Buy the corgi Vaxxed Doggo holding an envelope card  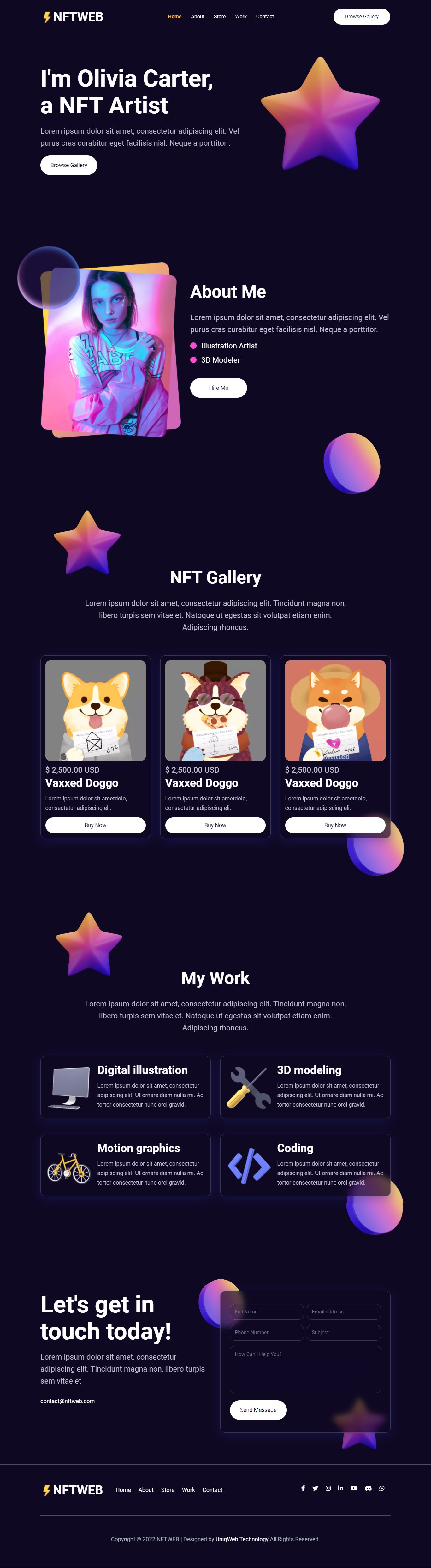[x=95, y=825]
